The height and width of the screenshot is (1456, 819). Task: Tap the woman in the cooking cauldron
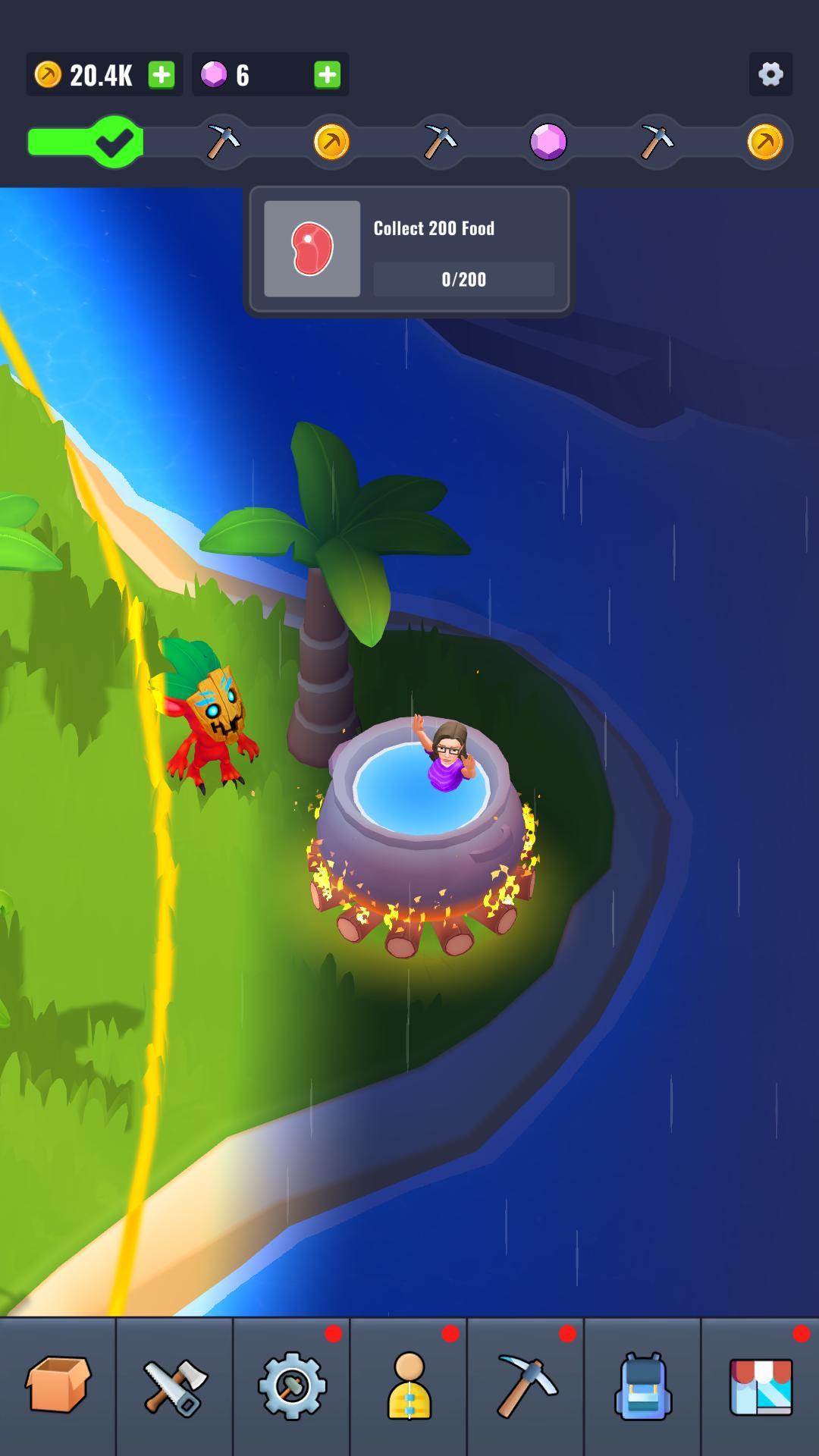(447, 757)
